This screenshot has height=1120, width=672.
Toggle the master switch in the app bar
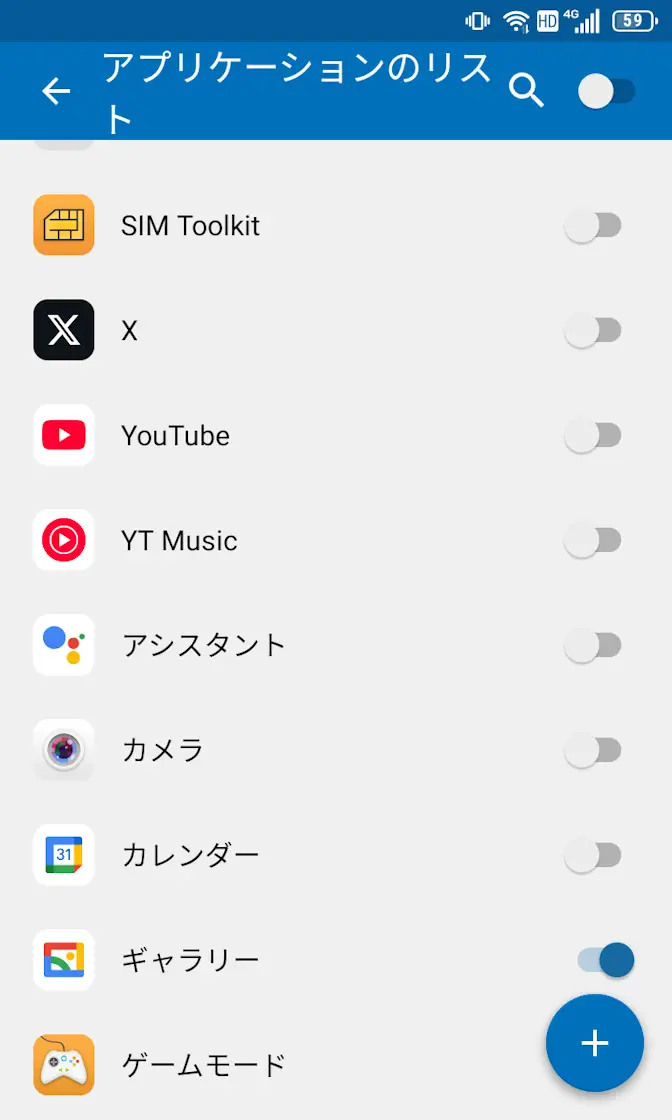pyautogui.click(x=606, y=92)
